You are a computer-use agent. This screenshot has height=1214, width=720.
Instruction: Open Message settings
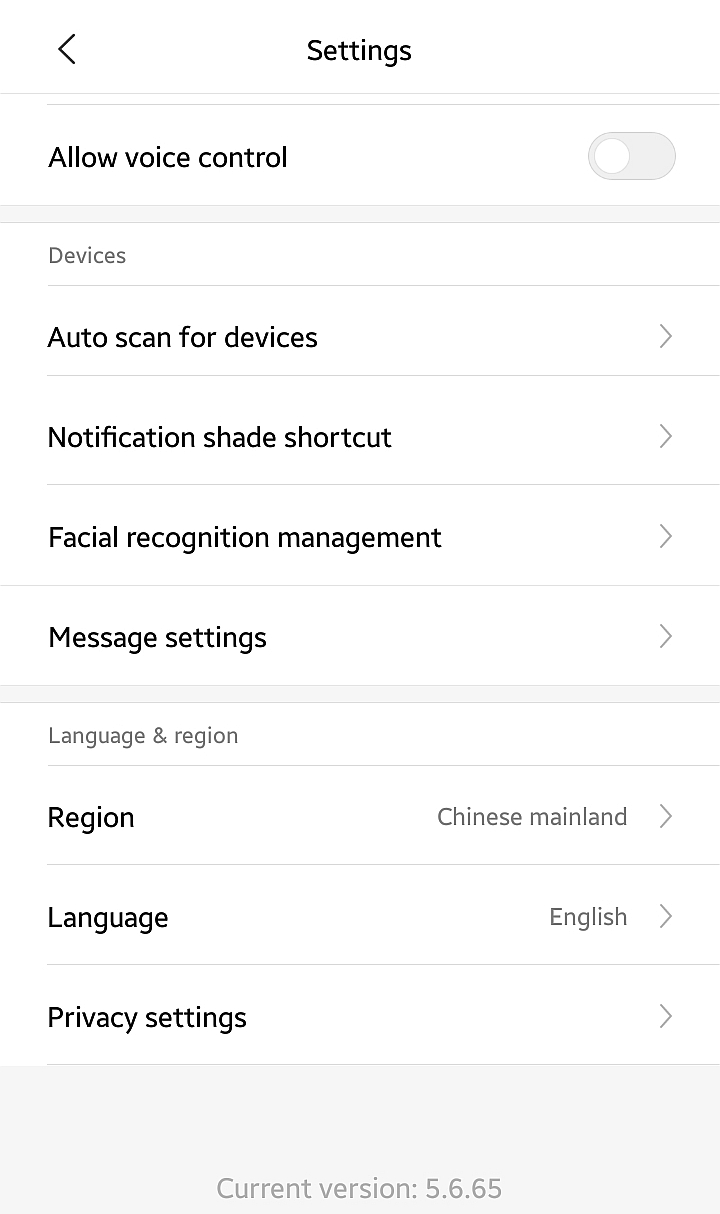(360, 637)
